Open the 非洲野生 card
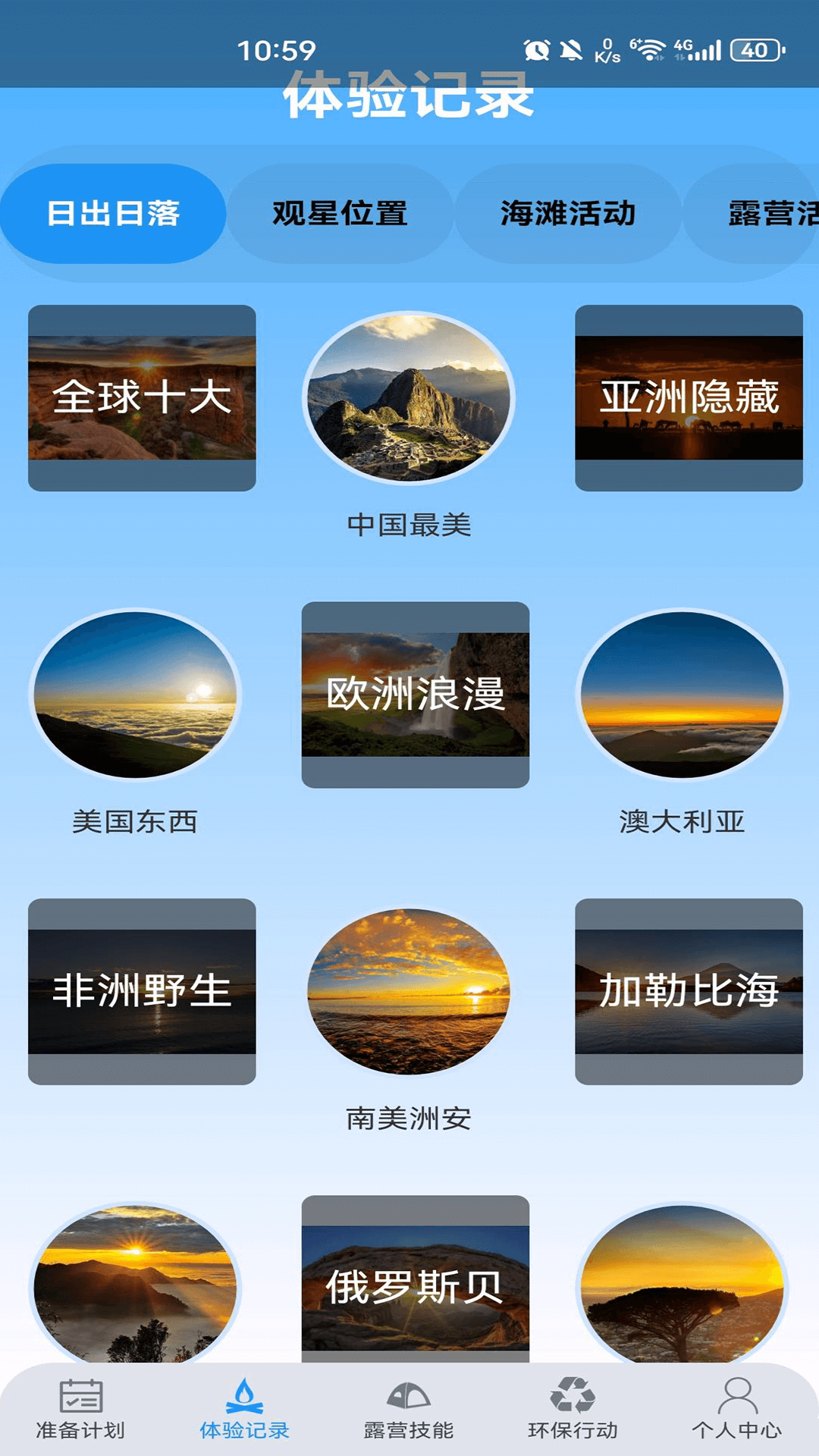This screenshot has width=819, height=1456. point(142,991)
